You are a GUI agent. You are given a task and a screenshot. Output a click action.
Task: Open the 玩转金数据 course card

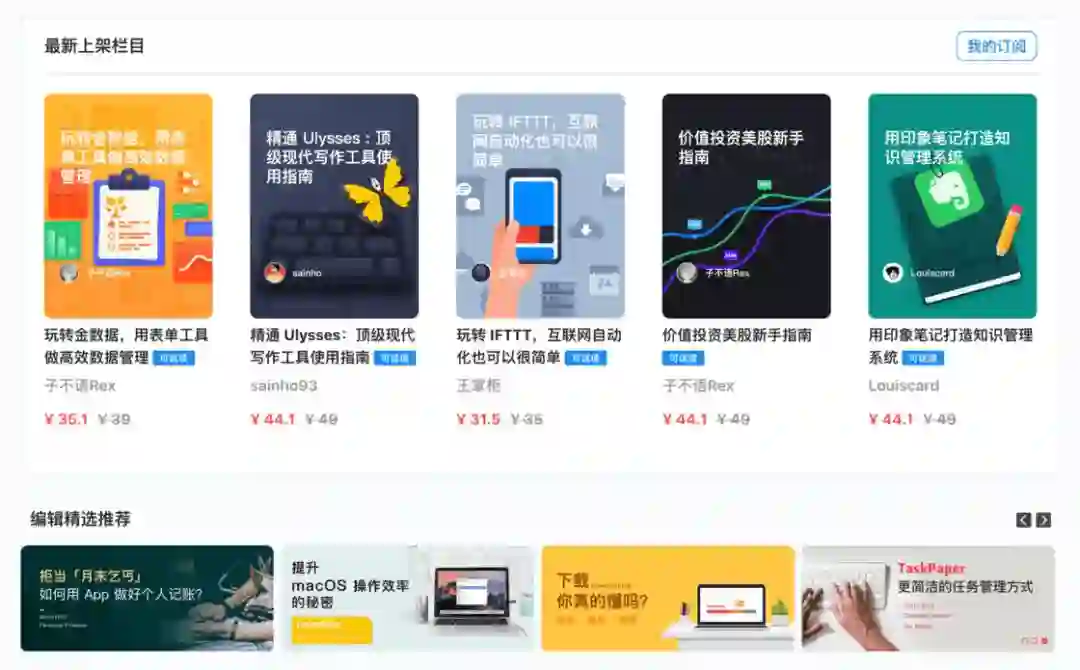coord(128,206)
